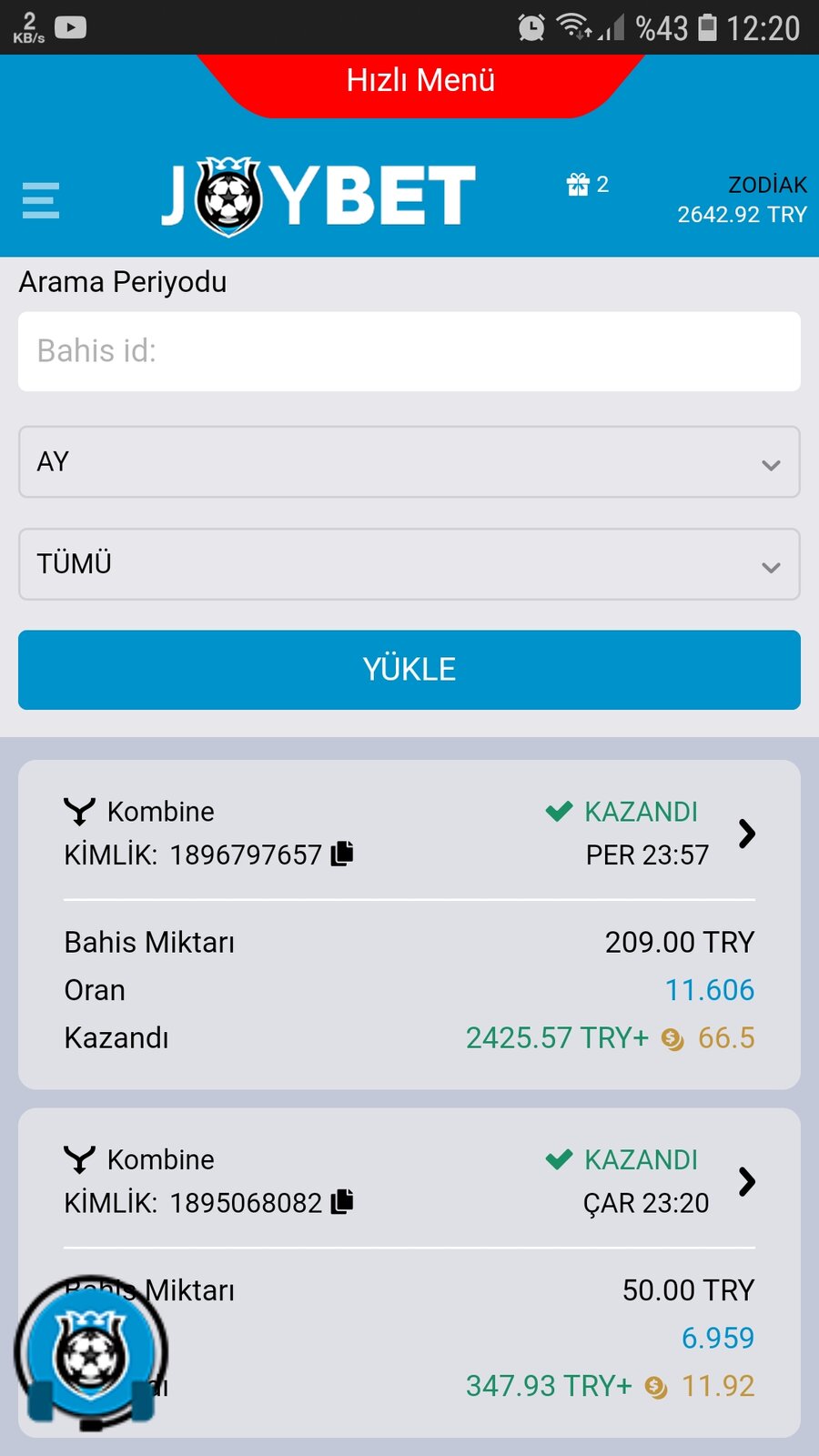The image size is (819, 1456).
Task: Tap the JOYBET logo to go home
Action: (x=318, y=196)
